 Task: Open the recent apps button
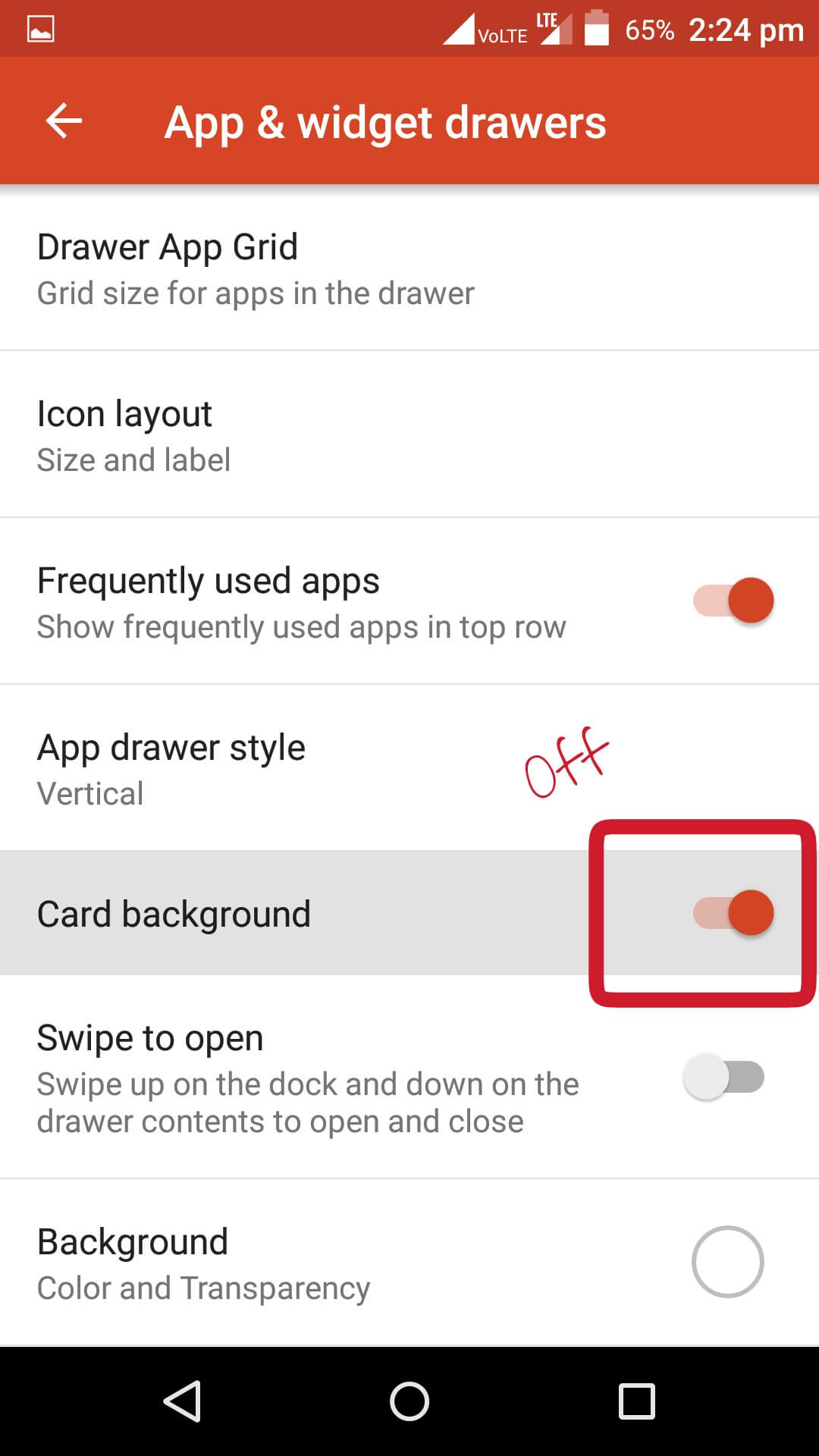click(637, 1401)
